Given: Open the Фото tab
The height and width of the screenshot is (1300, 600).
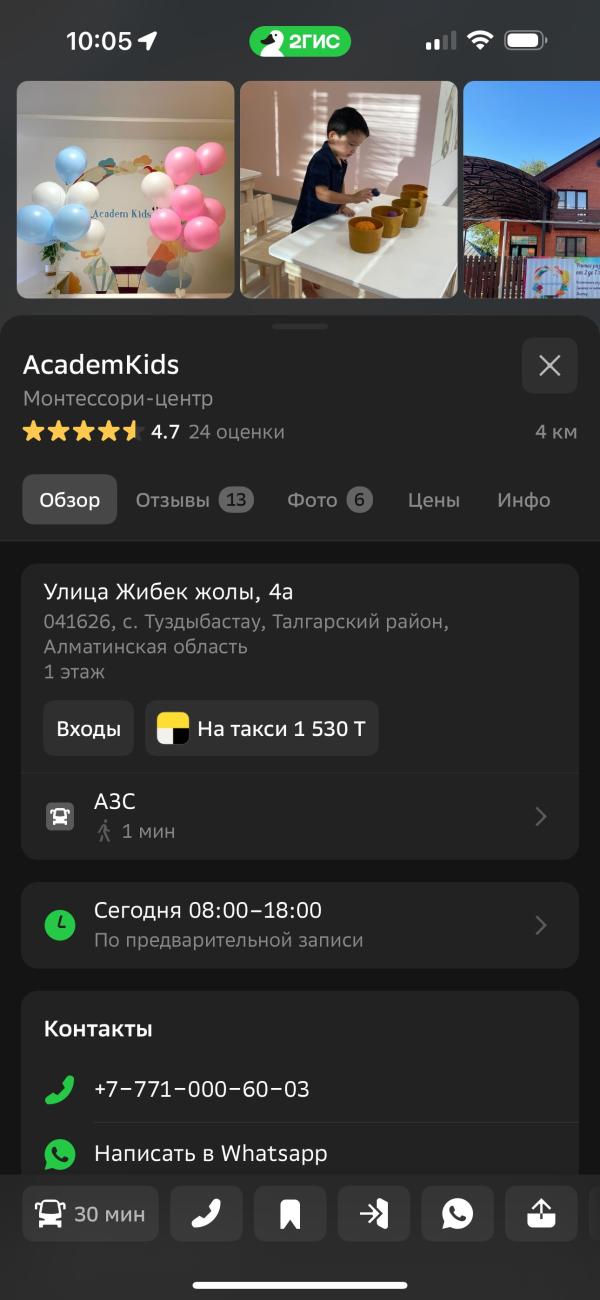Looking at the screenshot, I should point(329,500).
